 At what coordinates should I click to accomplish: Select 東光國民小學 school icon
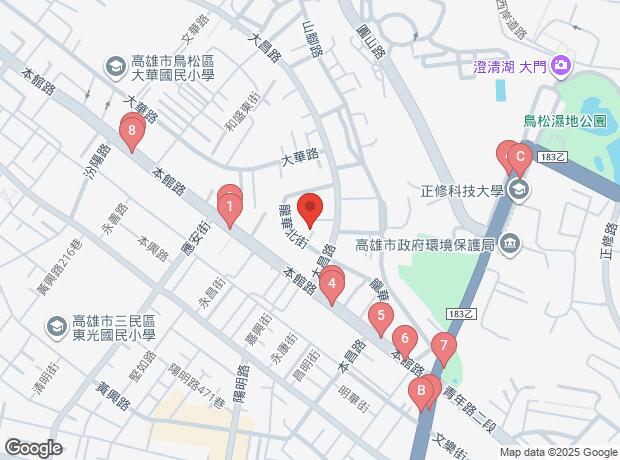click(57, 327)
